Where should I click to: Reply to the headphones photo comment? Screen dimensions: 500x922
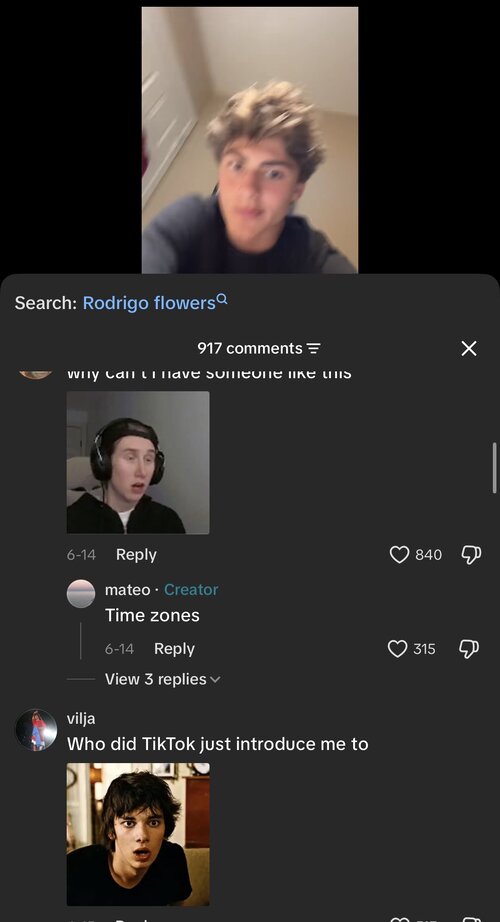[136, 554]
